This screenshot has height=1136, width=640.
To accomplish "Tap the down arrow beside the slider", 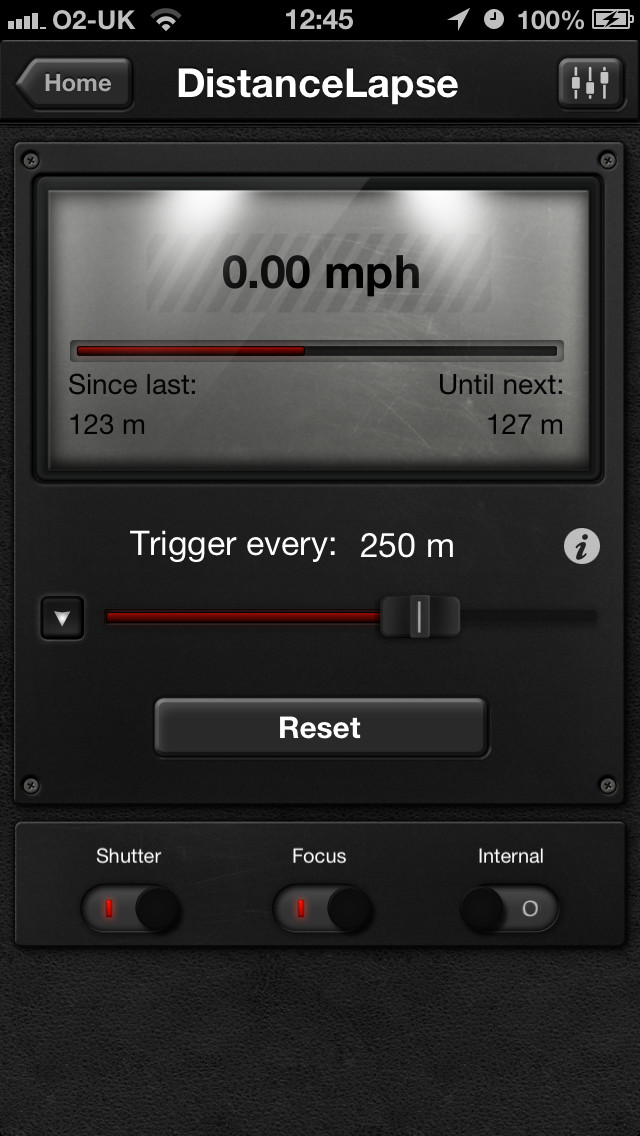I will tap(62, 618).
